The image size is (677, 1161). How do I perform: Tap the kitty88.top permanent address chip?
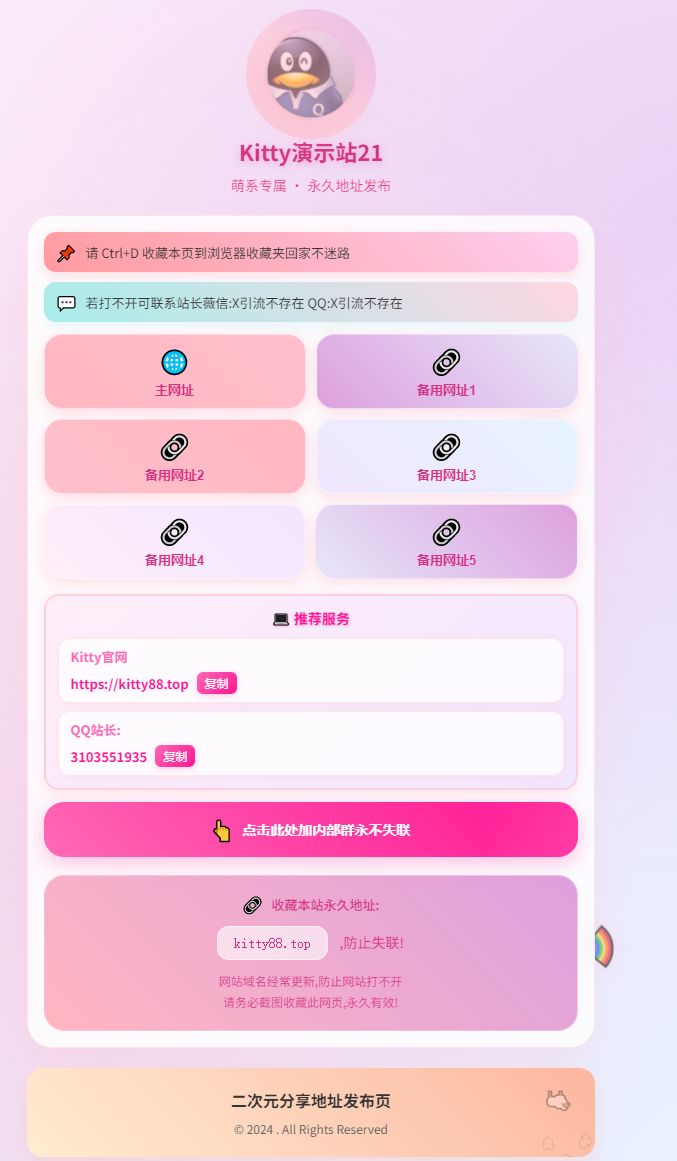coord(272,943)
